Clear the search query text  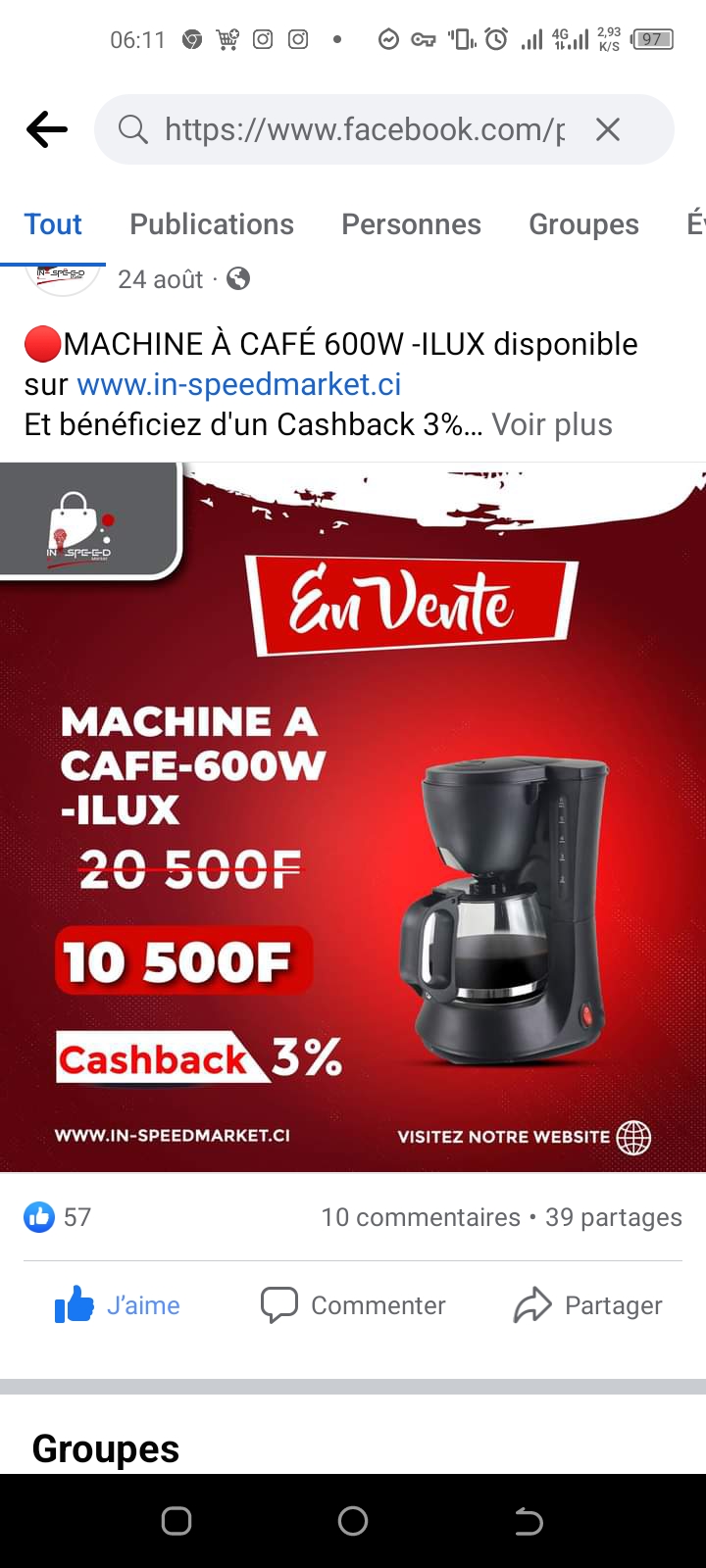pos(608,129)
